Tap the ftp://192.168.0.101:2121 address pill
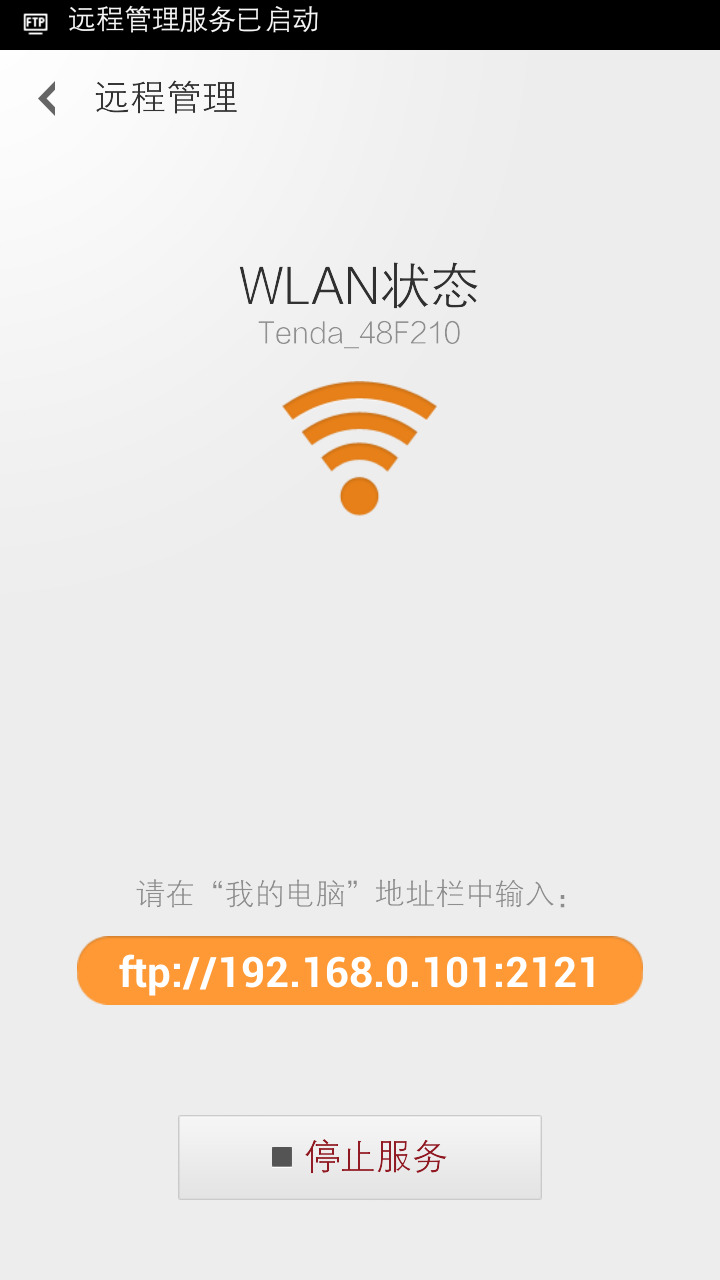The width and height of the screenshot is (720, 1280). [x=360, y=971]
